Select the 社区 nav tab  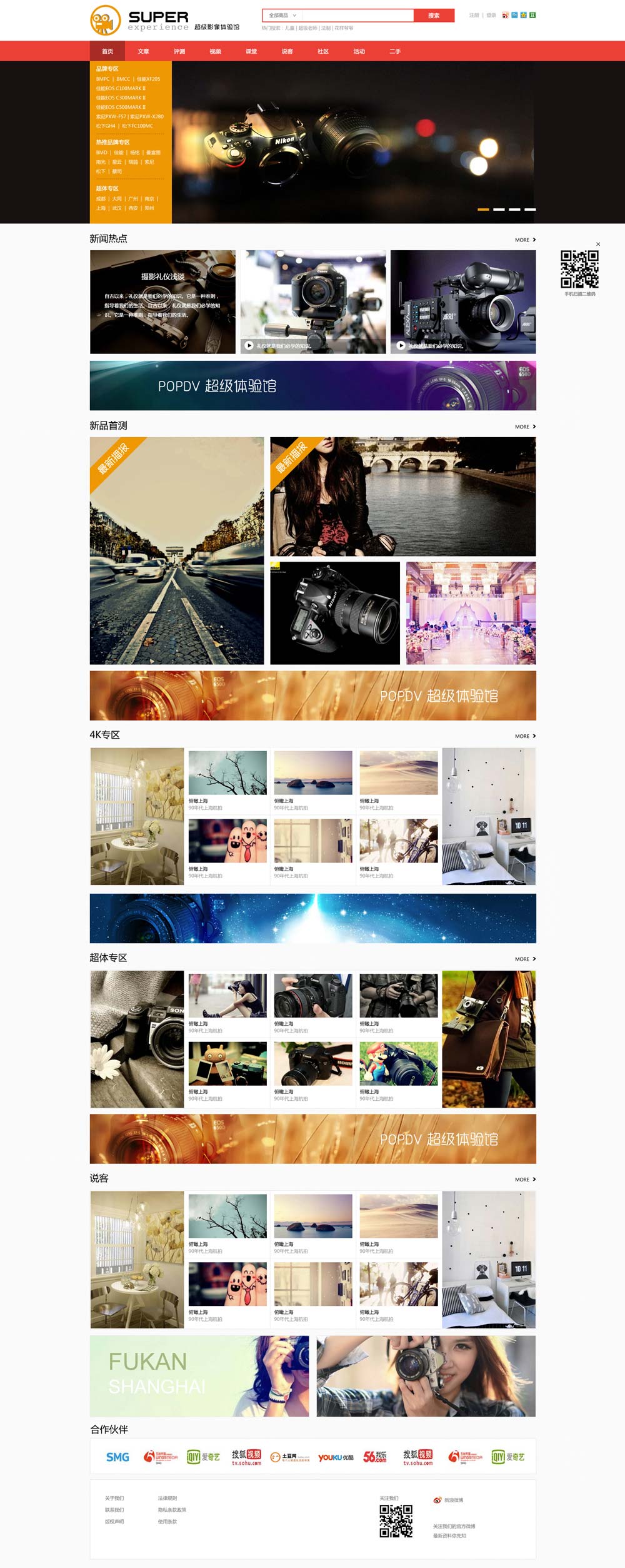323,51
